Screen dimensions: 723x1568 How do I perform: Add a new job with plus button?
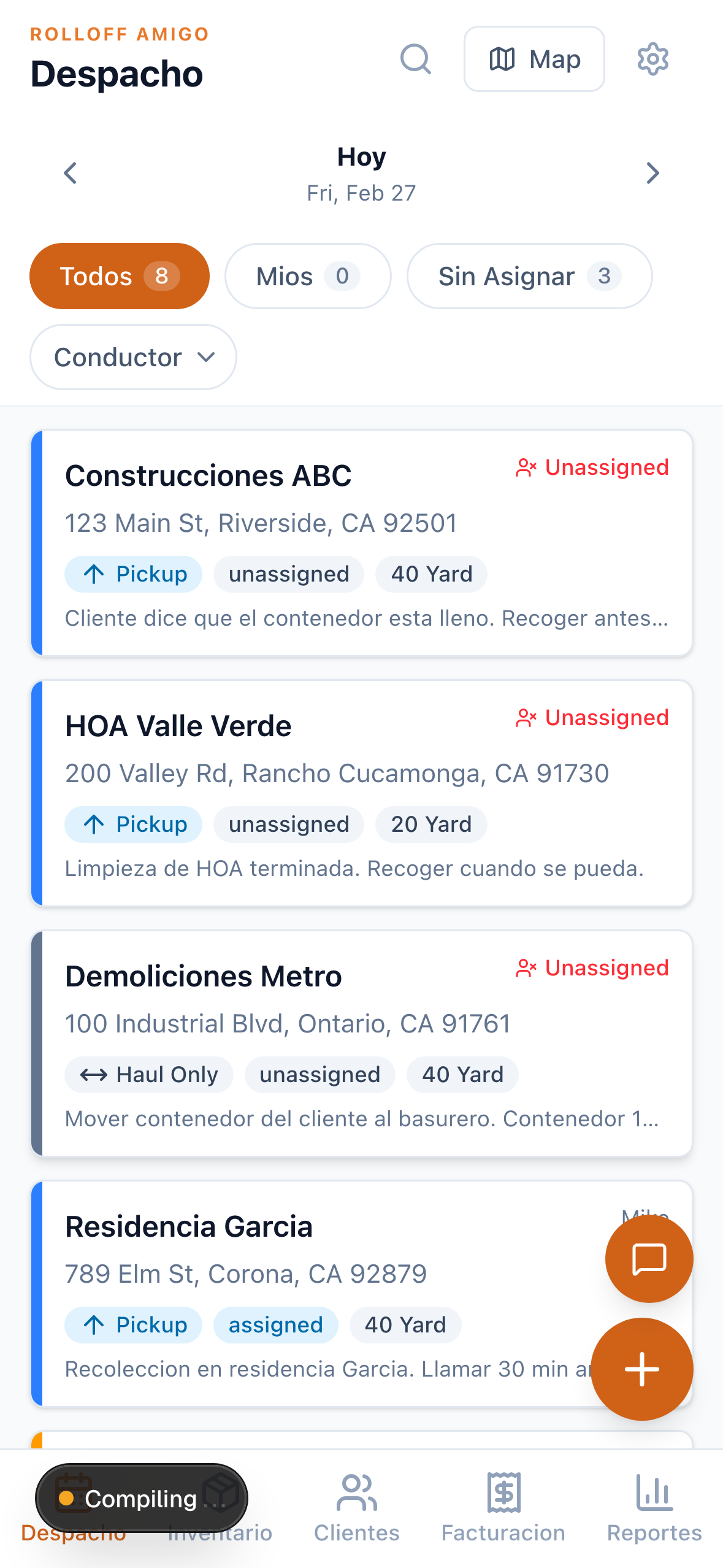(x=641, y=1369)
